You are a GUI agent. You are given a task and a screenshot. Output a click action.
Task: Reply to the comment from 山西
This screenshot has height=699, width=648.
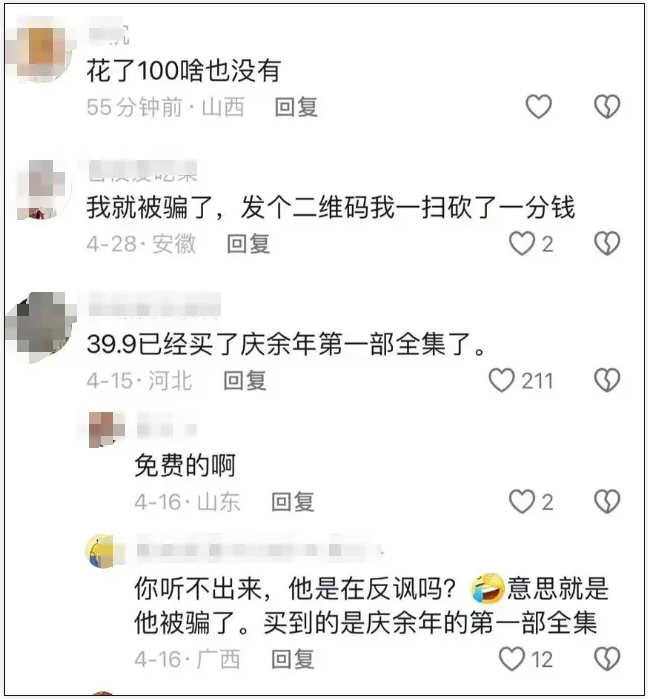[x=296, y=107]
